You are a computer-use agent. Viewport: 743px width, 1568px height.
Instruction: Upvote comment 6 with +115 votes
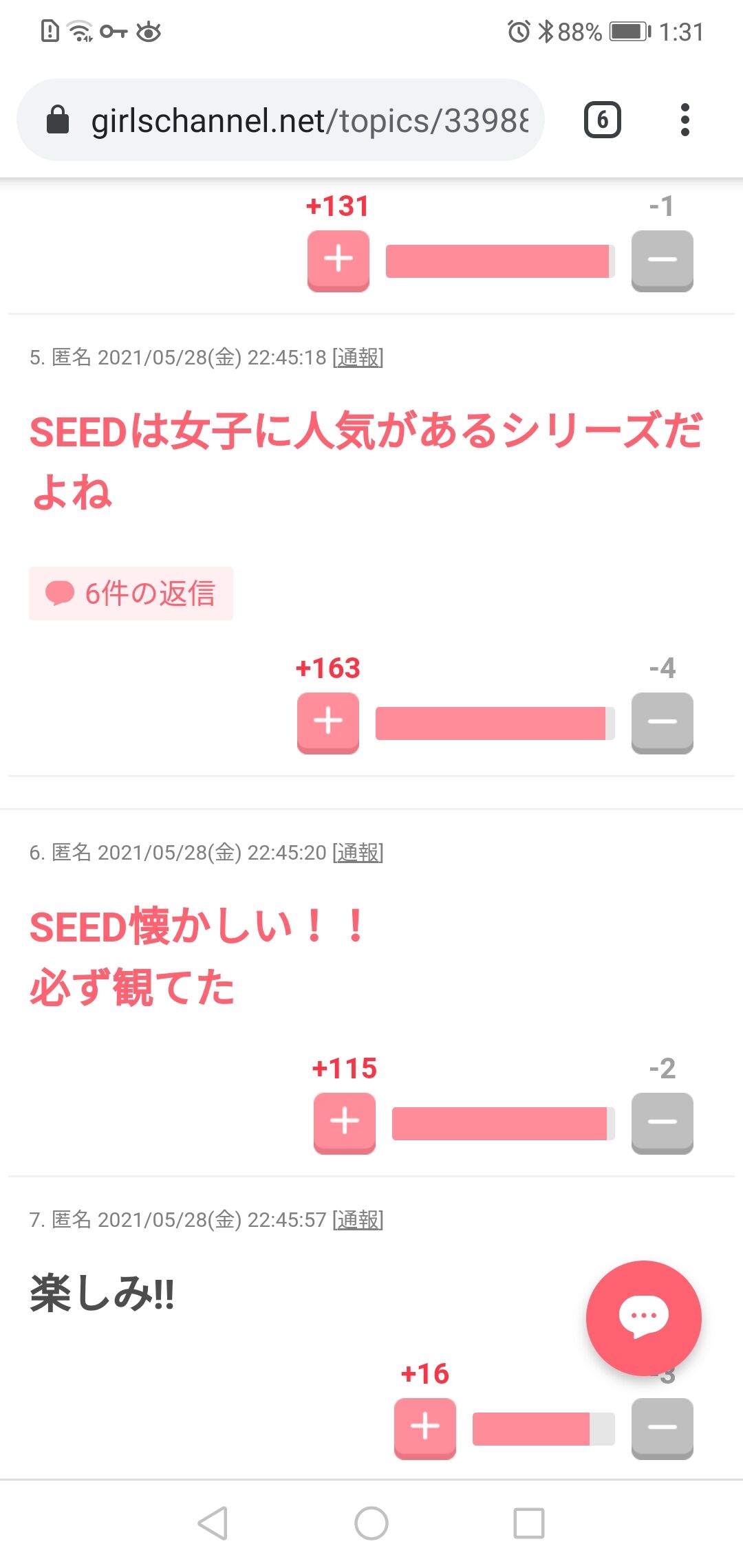pos(345,1123)
